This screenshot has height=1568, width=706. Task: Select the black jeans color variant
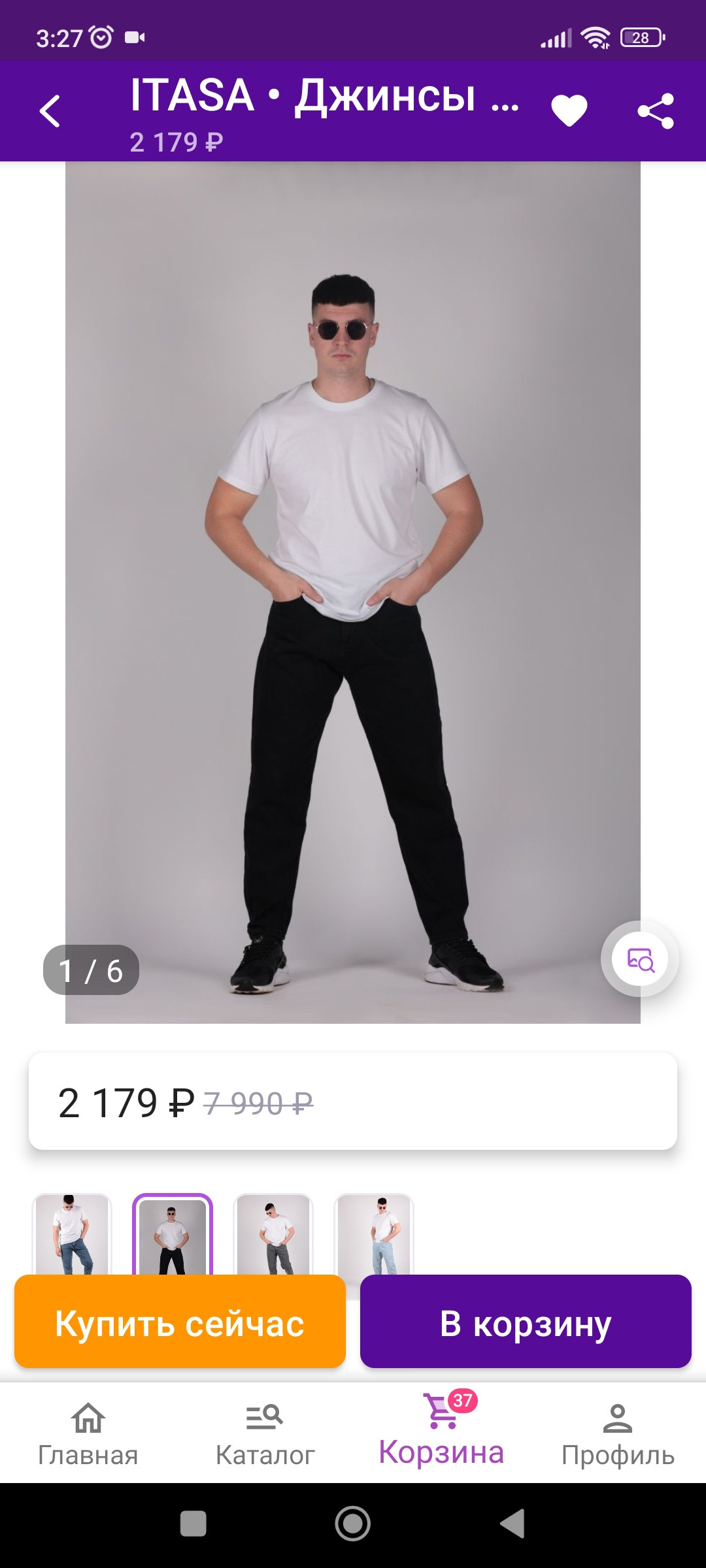point(173,1233)
